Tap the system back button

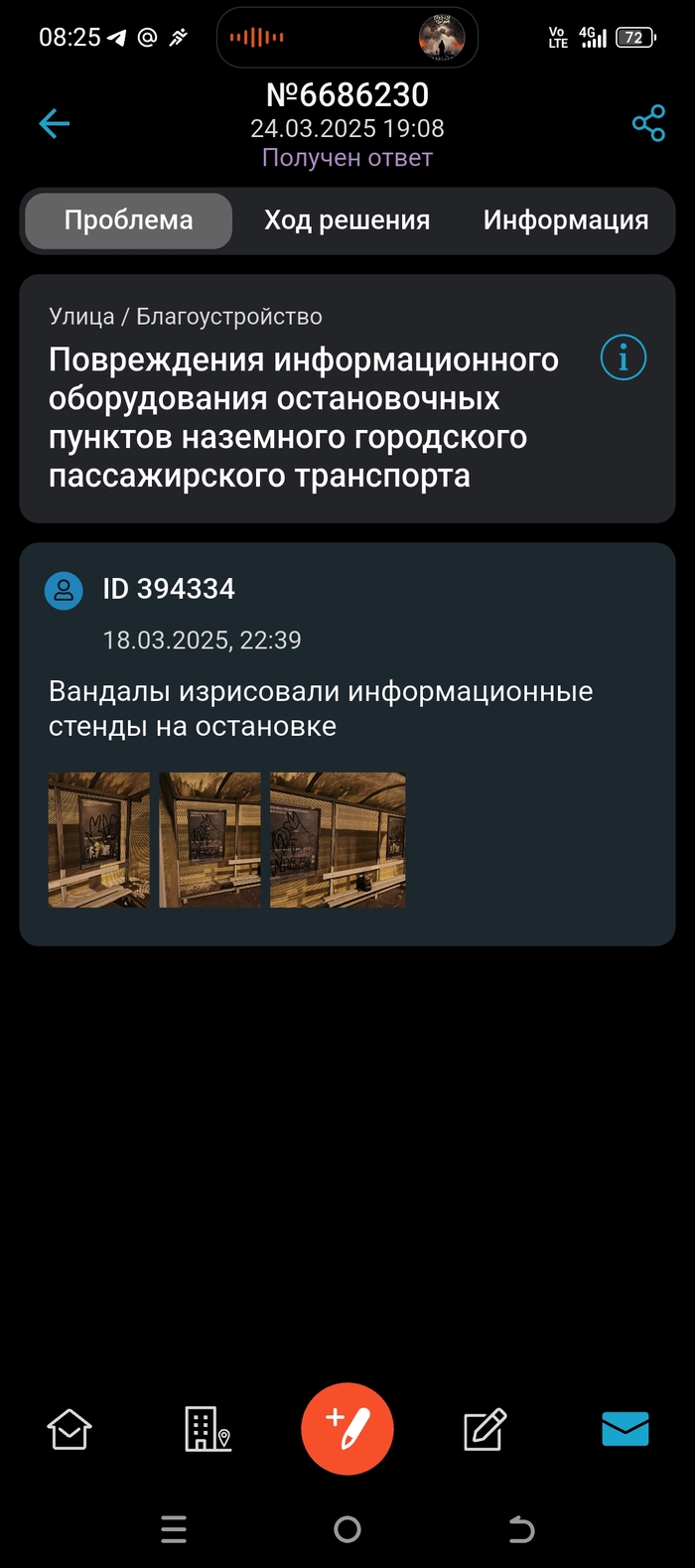pyautogui.click(x=521, y=1529)
